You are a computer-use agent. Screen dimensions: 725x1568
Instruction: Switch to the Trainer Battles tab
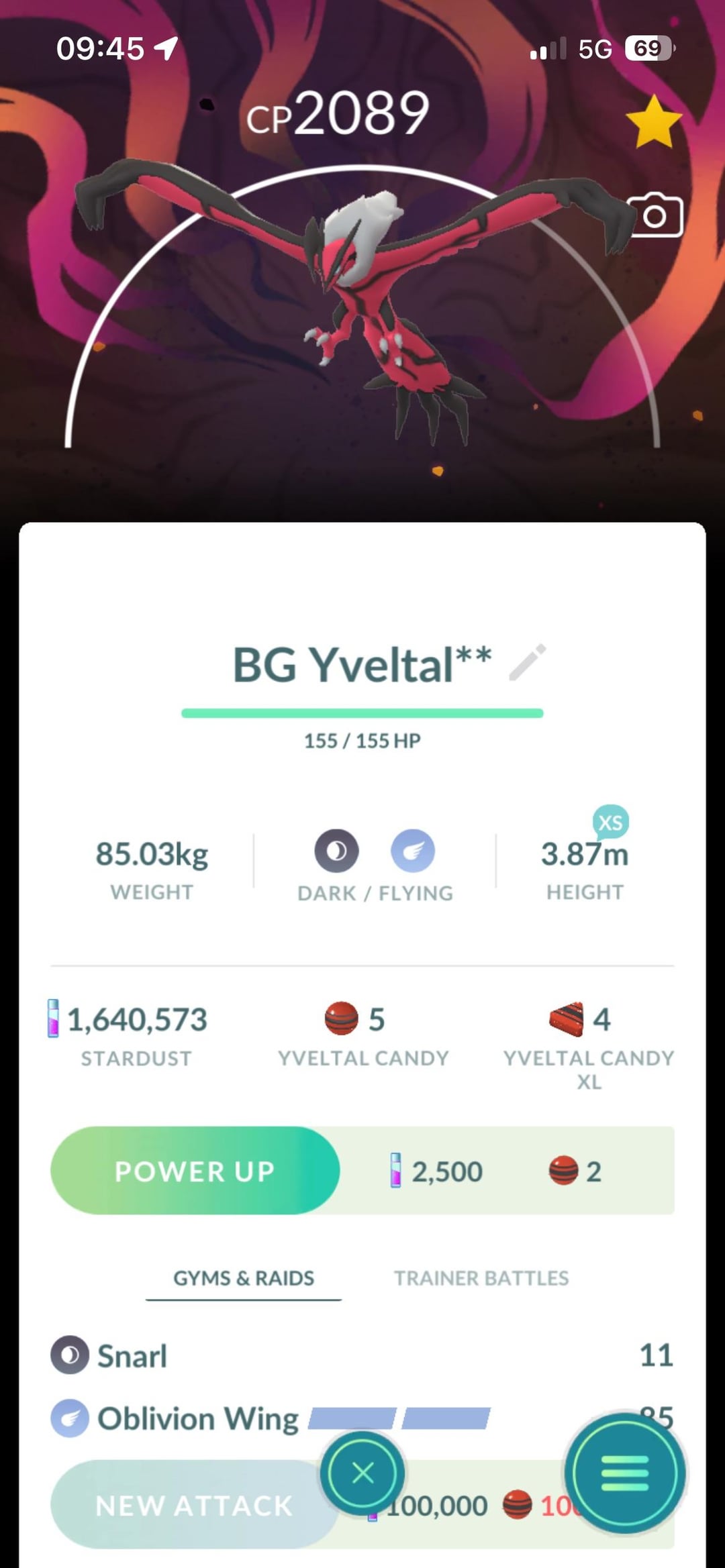pos(481,1278)
